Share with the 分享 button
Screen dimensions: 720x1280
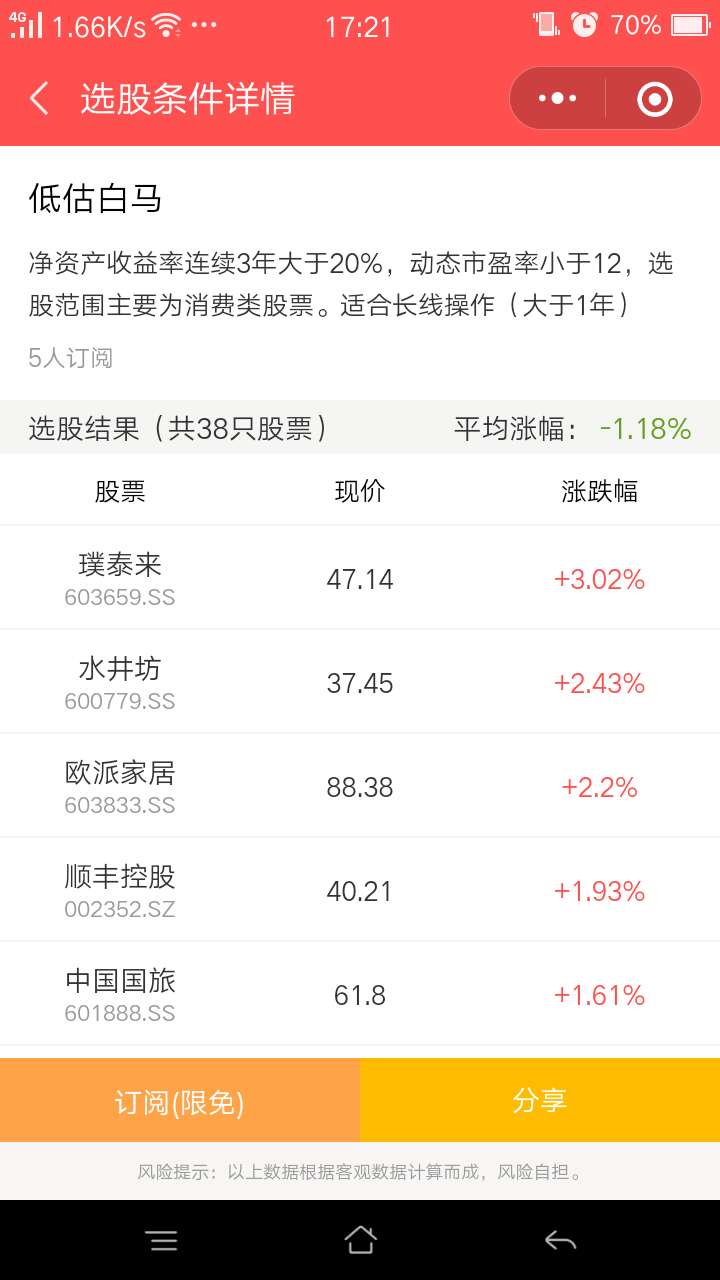540,1100
